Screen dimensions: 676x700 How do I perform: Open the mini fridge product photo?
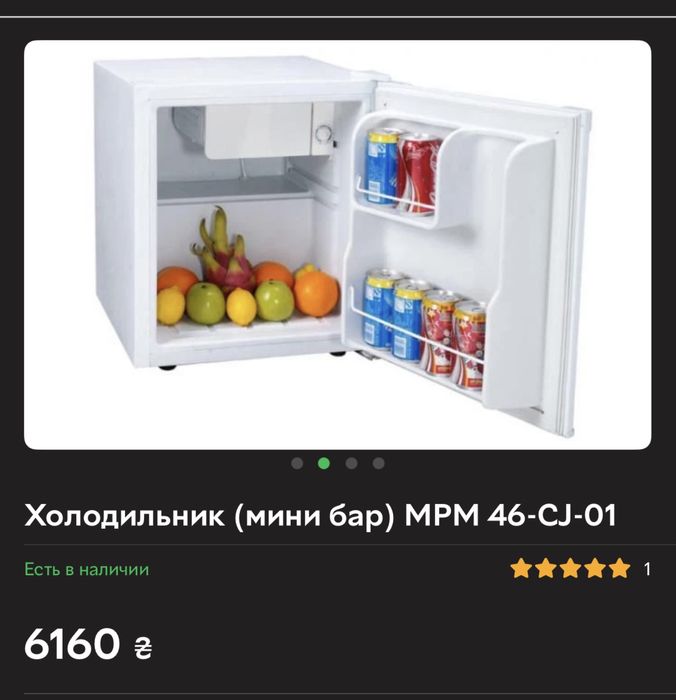(x=338, y=245)
